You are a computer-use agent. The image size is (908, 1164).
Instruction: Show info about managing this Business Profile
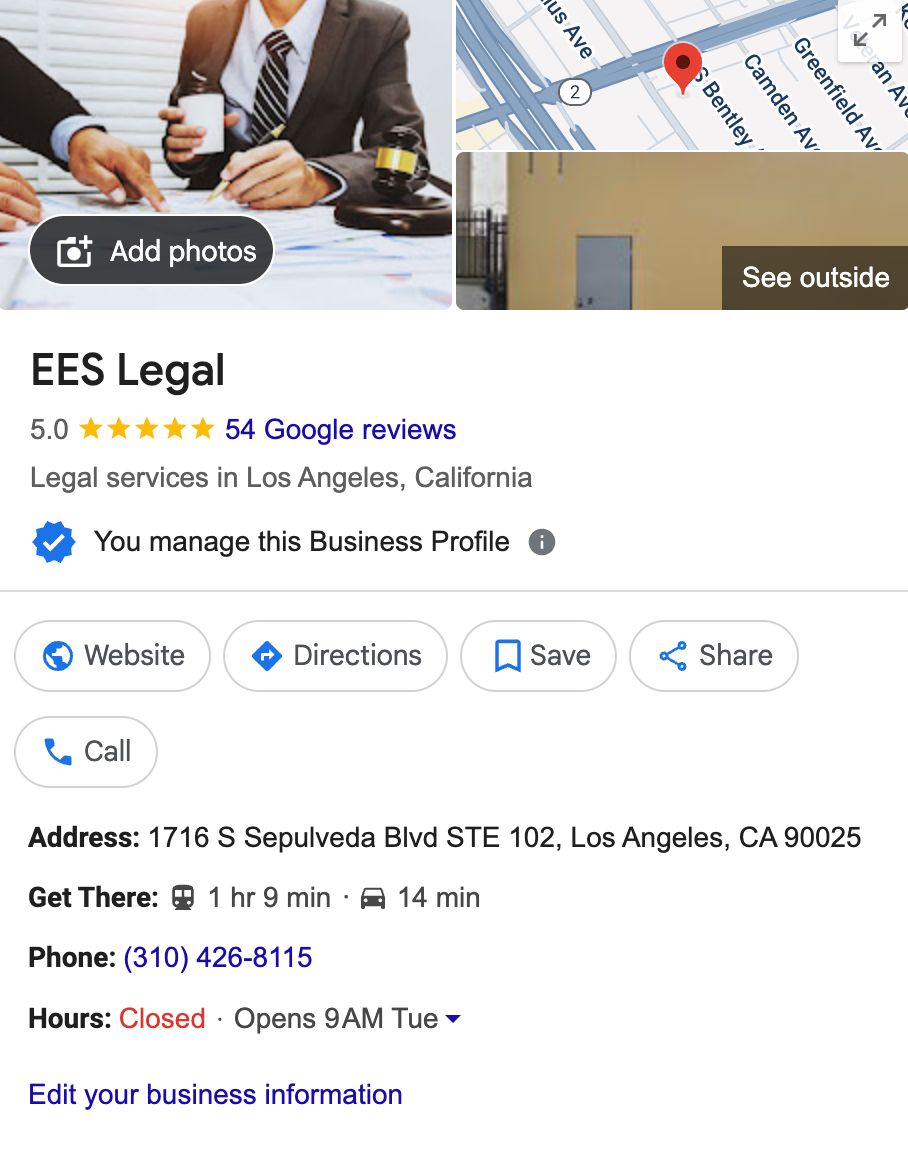(541, 542)
